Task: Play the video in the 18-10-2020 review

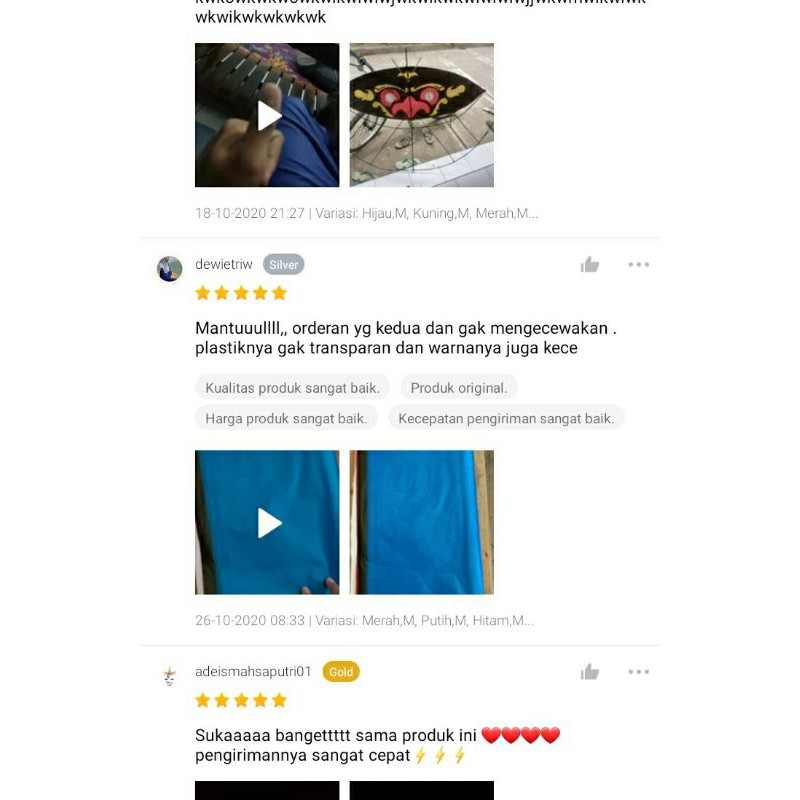Action: 267,115
